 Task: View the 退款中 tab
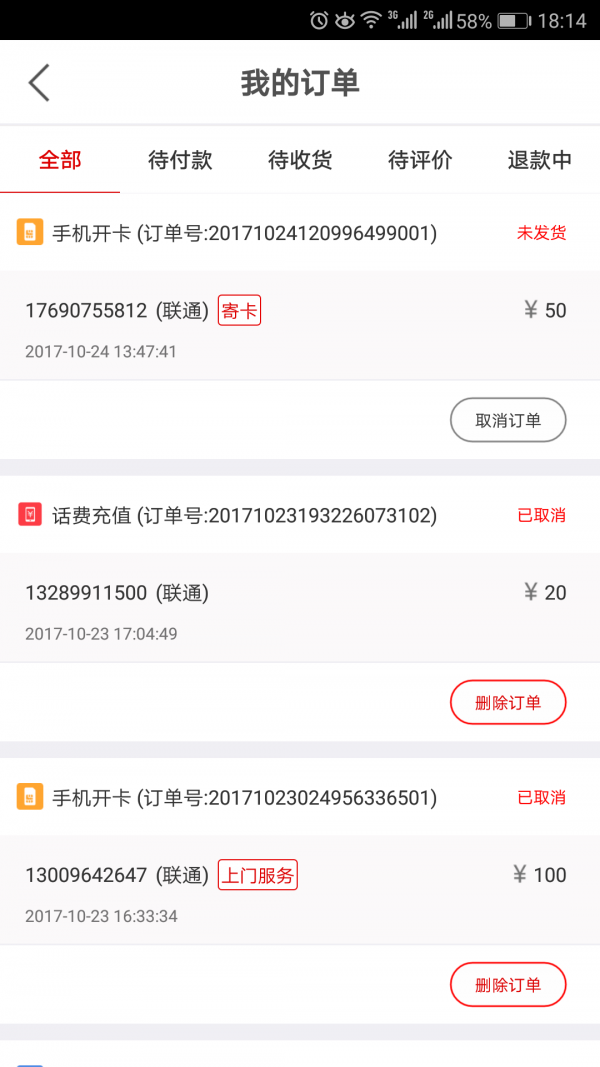point(540,160)
